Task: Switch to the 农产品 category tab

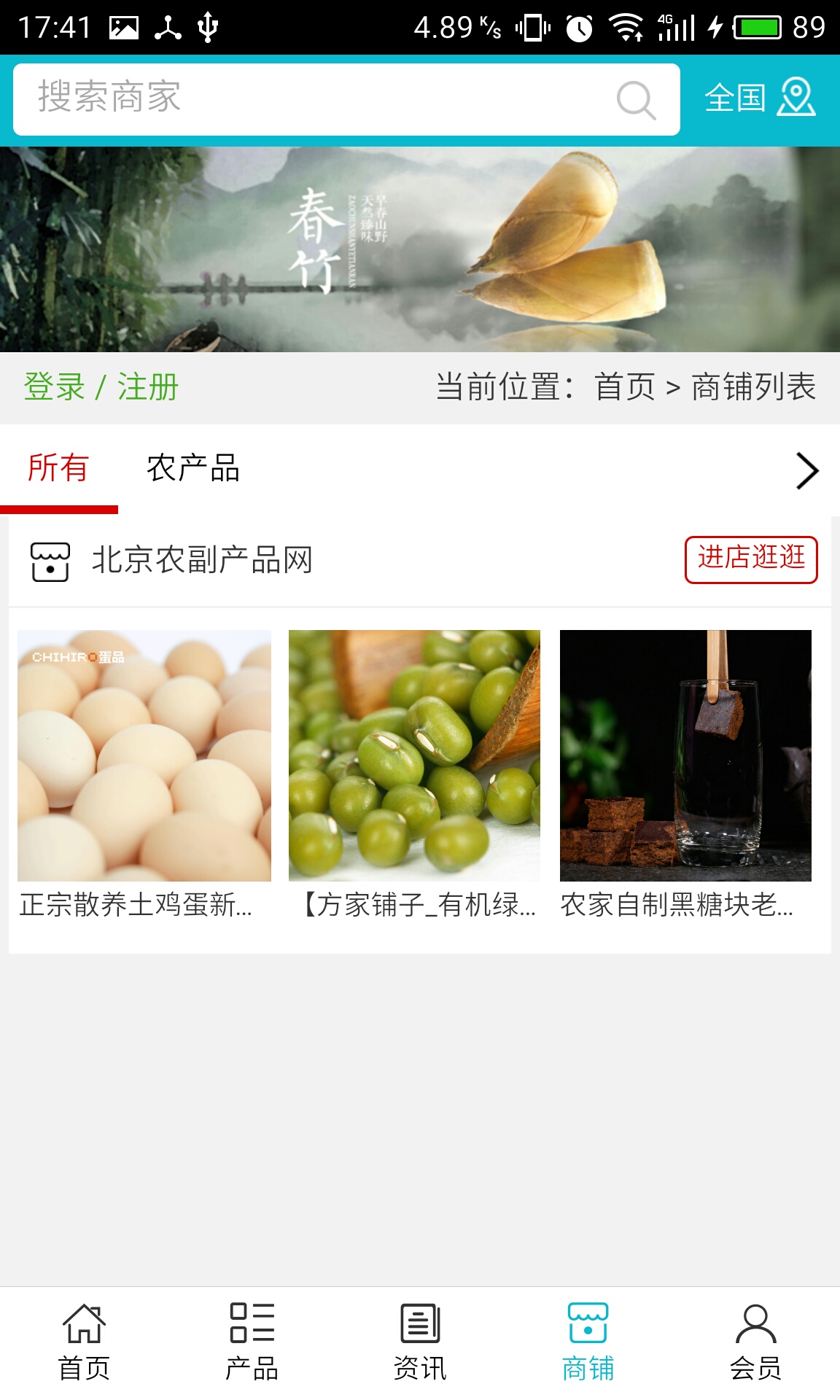Action: [193, 468]
